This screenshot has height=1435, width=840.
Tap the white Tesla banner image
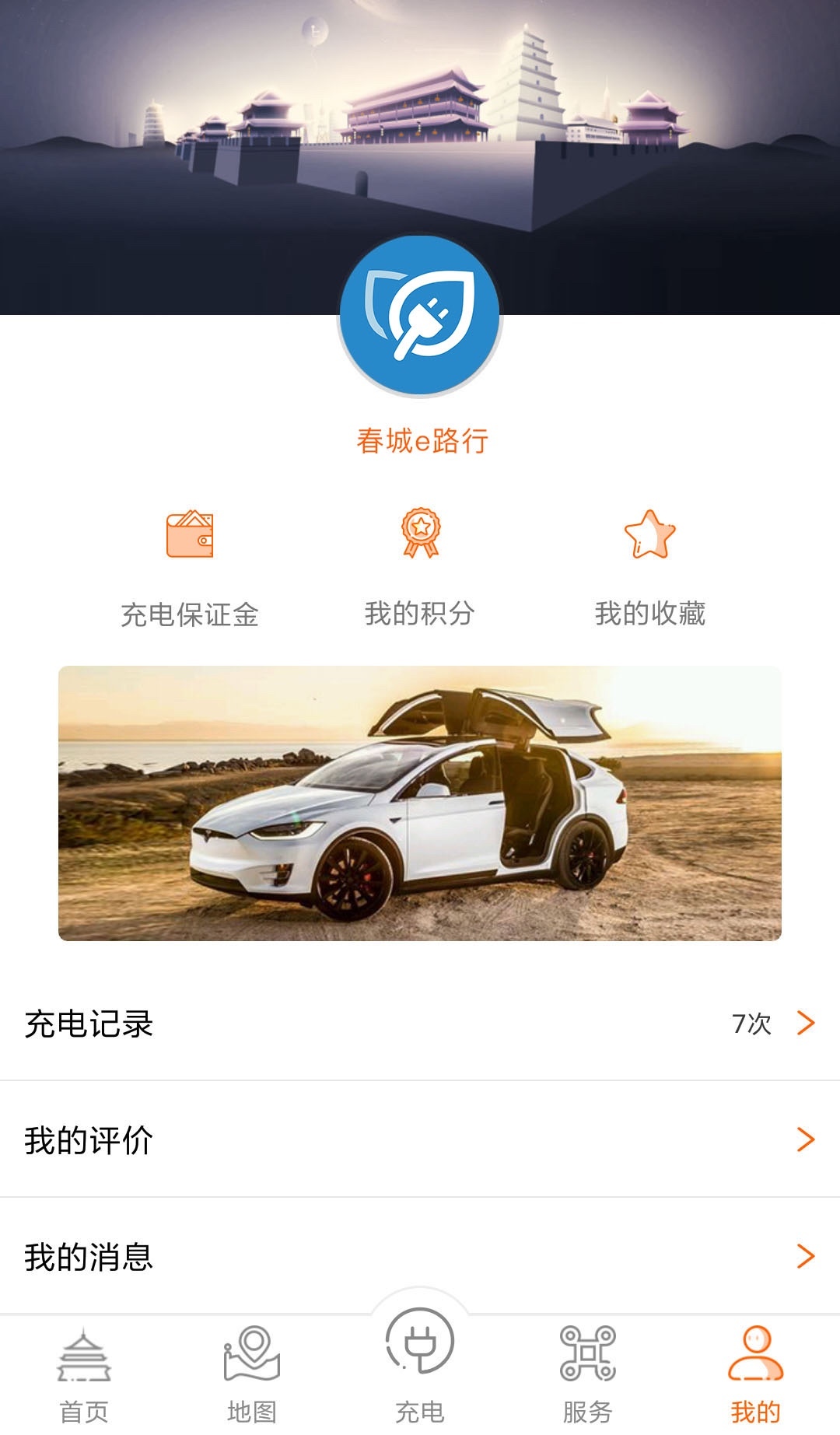tap(420, 801)
